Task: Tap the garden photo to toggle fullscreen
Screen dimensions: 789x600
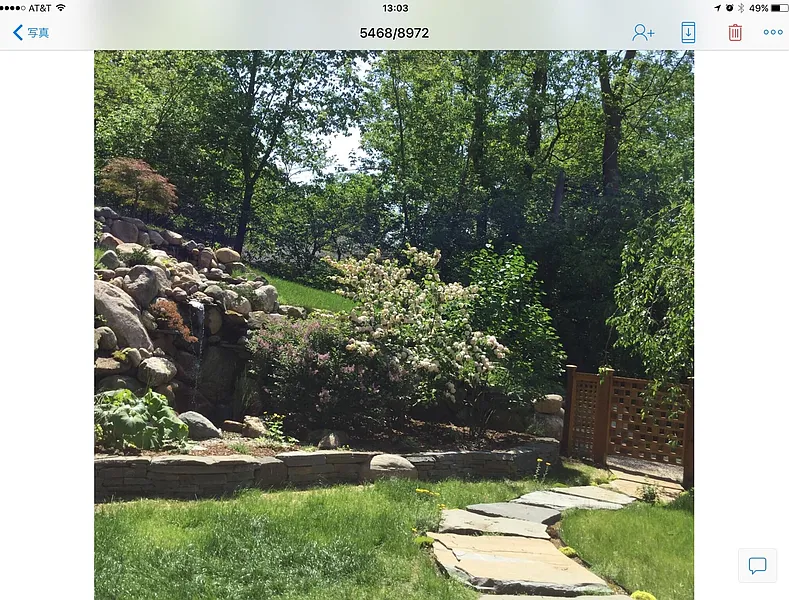Action: (394, 325)
